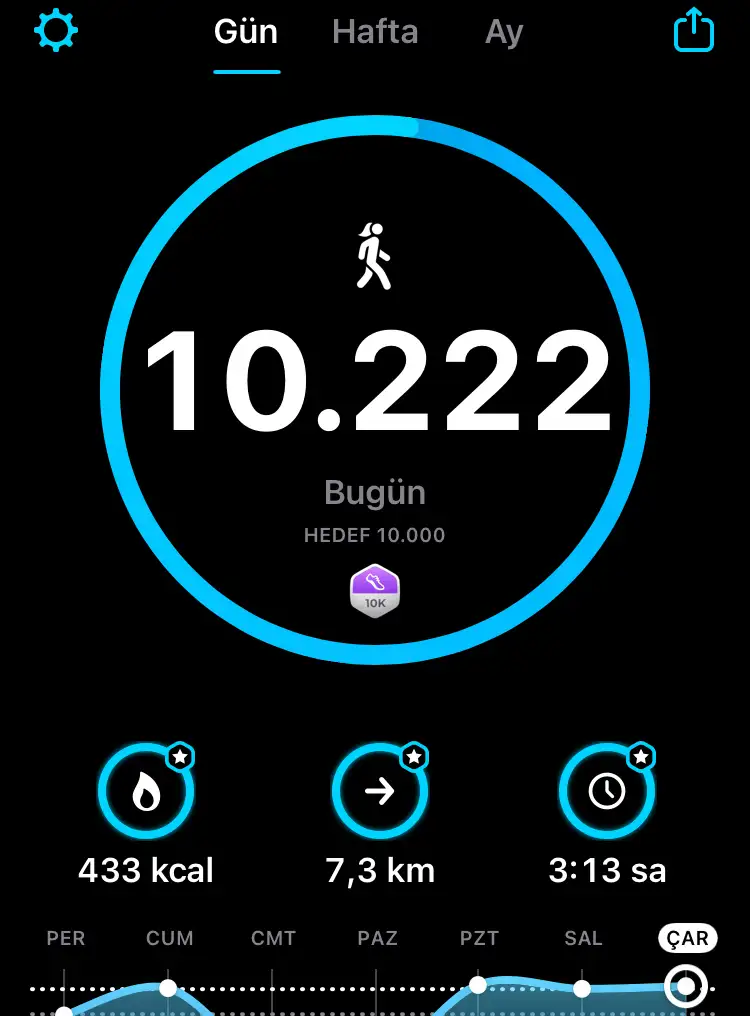Screen dimensions: 750x1016
Task: View the 433 kcal calories details
Action: pos(146,793)
